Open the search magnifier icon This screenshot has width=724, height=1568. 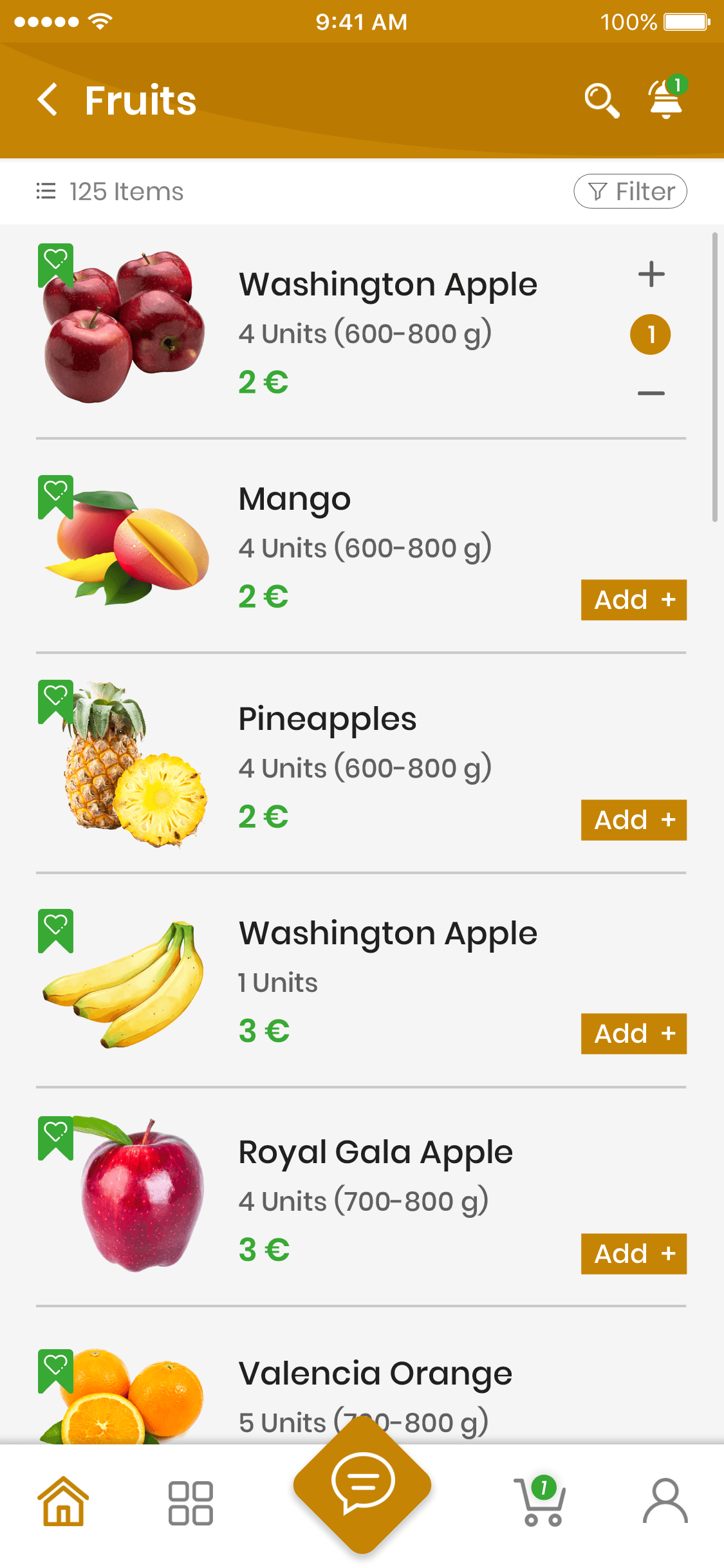point(601,100)
